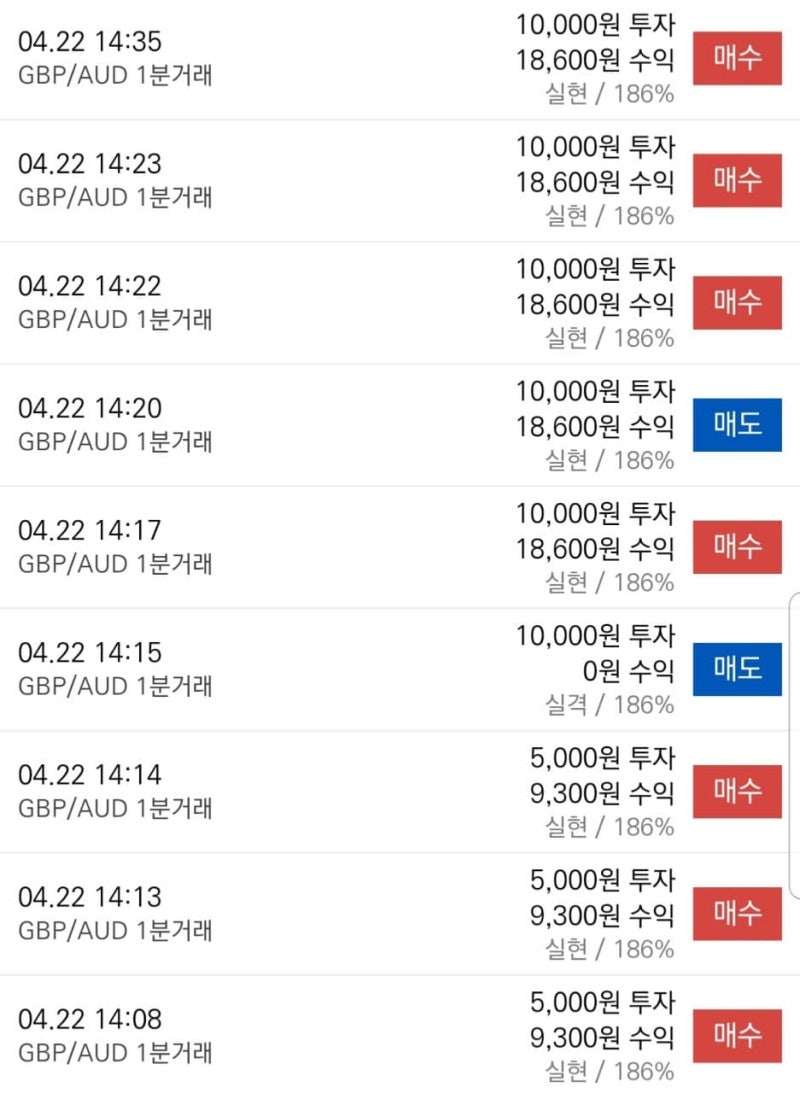The image size is (800, 1093).
Task: Click the 매수 button on the 14:17 trade
Action: click(x=737, y=546)
